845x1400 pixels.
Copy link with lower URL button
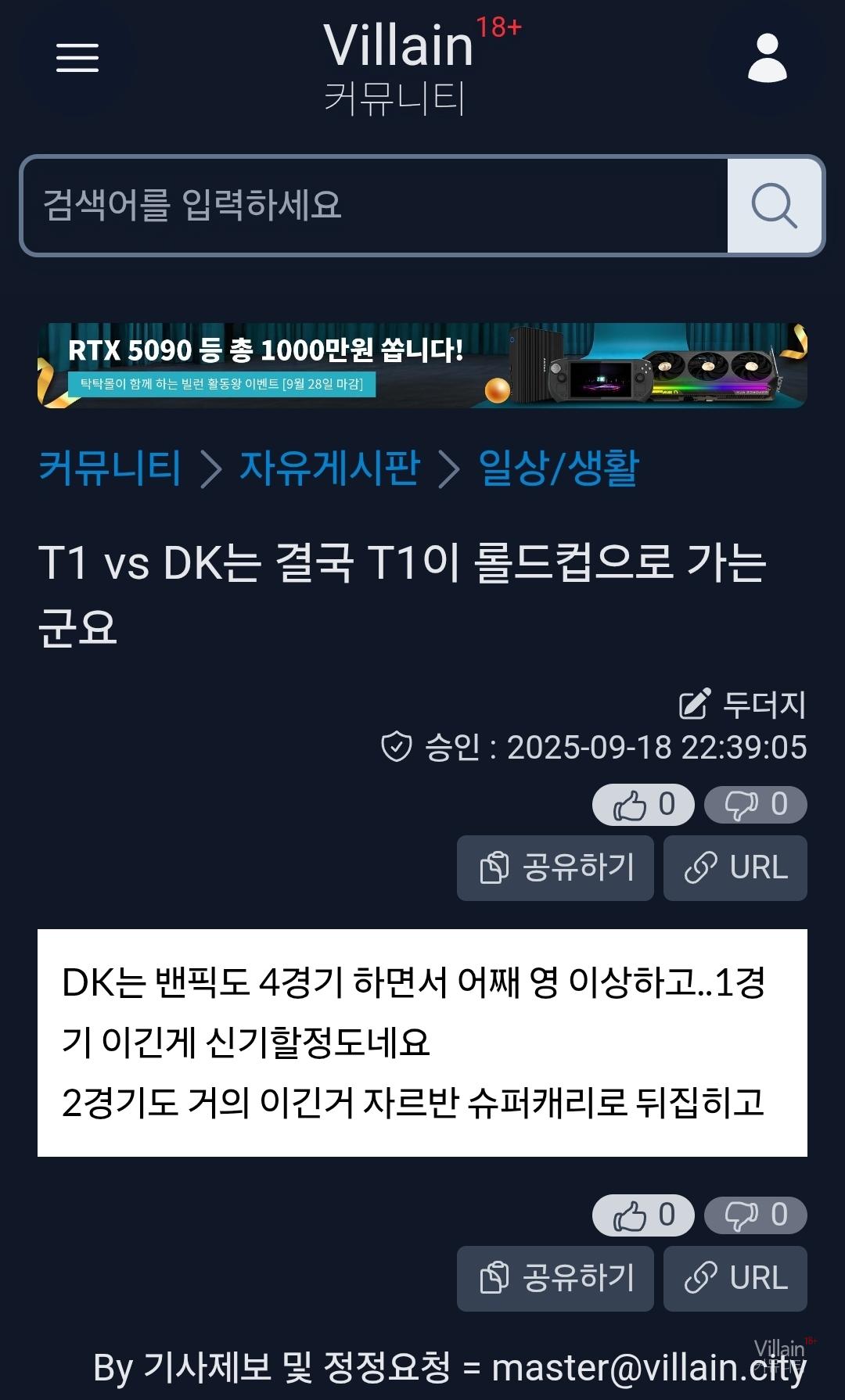point(735,1279)
